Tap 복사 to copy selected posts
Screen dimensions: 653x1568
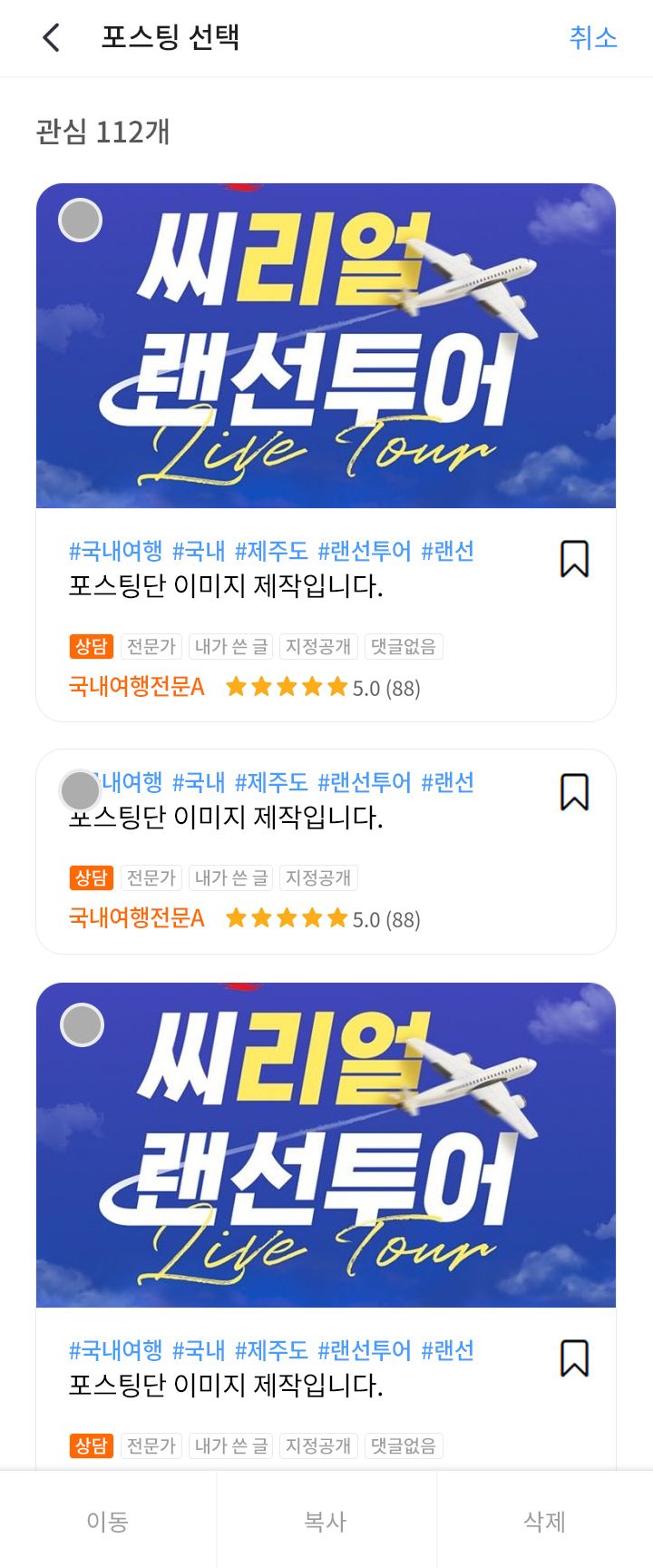pyautogui.click(x=326, y=1521)
